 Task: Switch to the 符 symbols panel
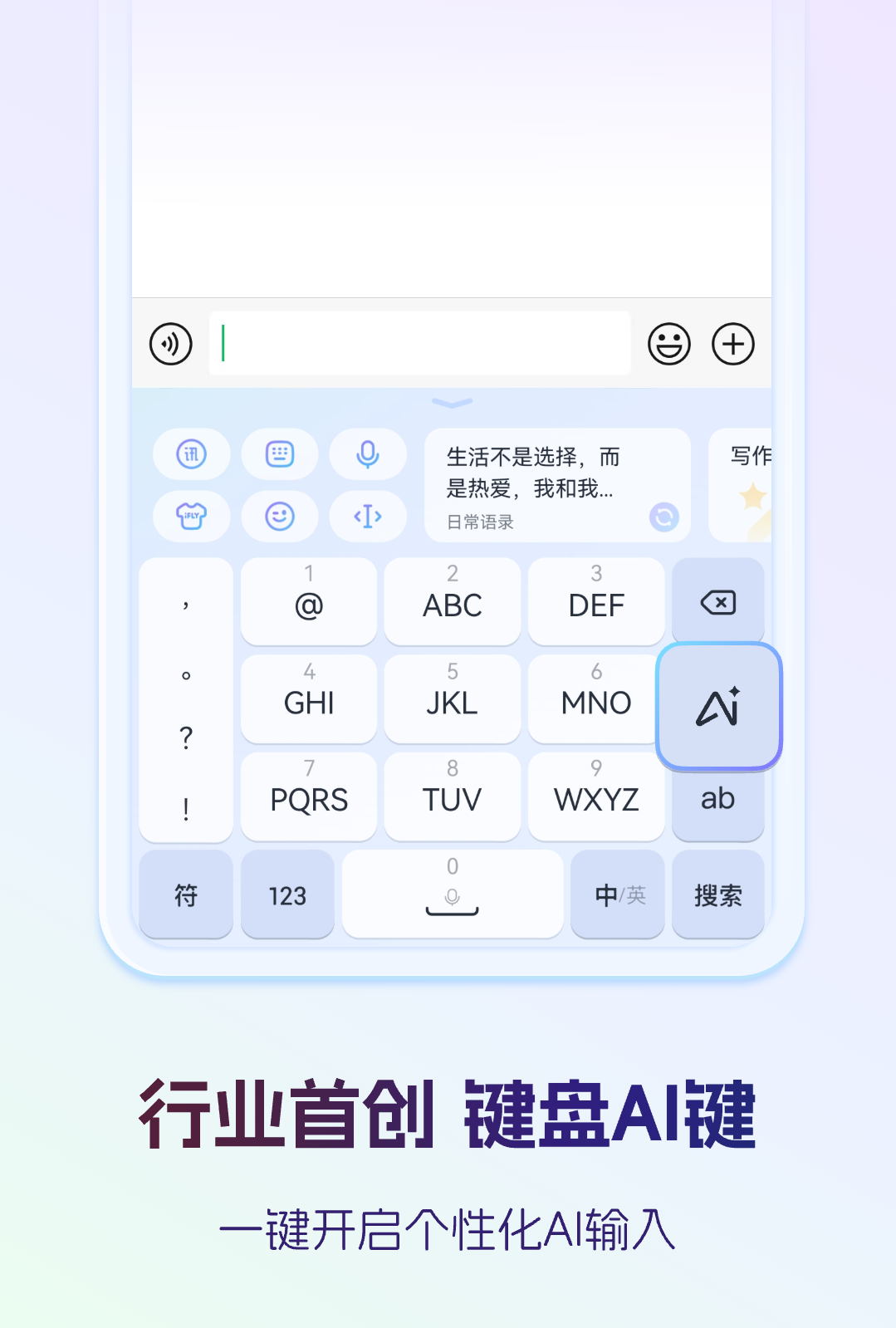coord(185,895)
